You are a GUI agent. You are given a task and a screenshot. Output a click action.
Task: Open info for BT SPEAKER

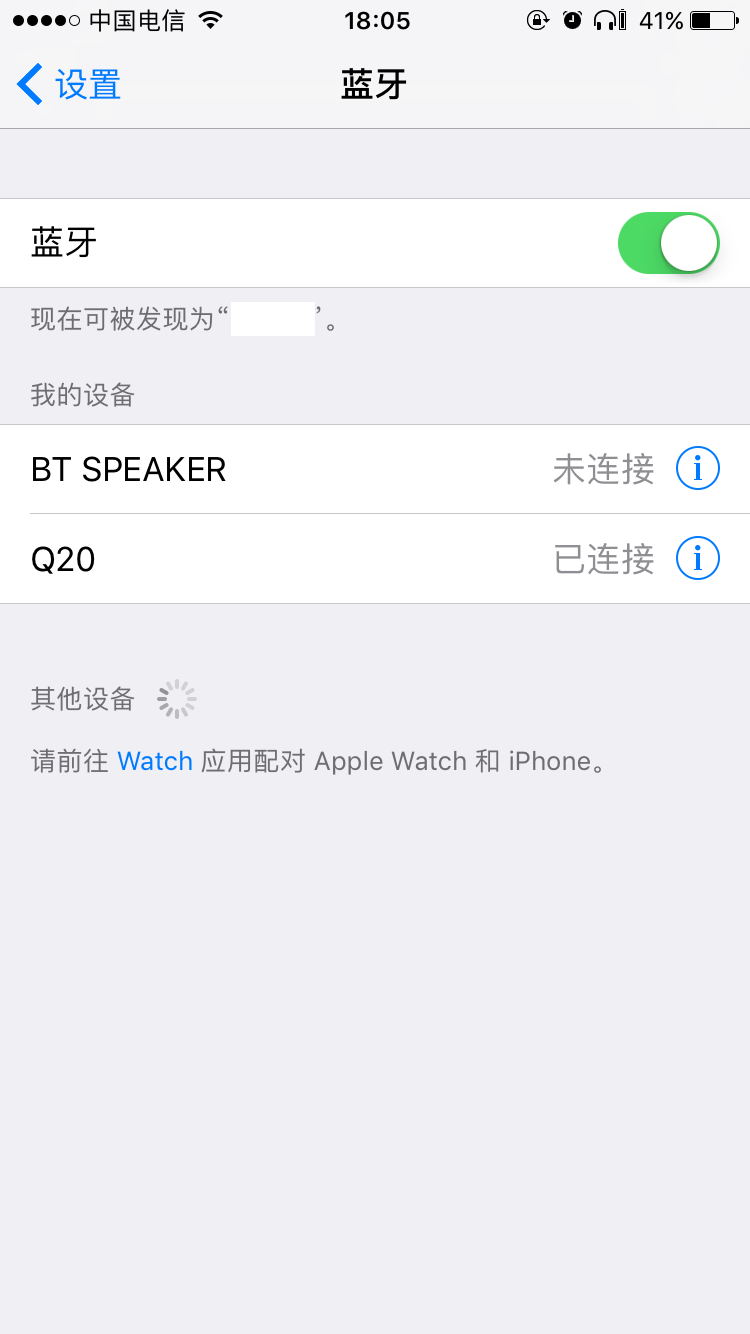tap(697, 469)
